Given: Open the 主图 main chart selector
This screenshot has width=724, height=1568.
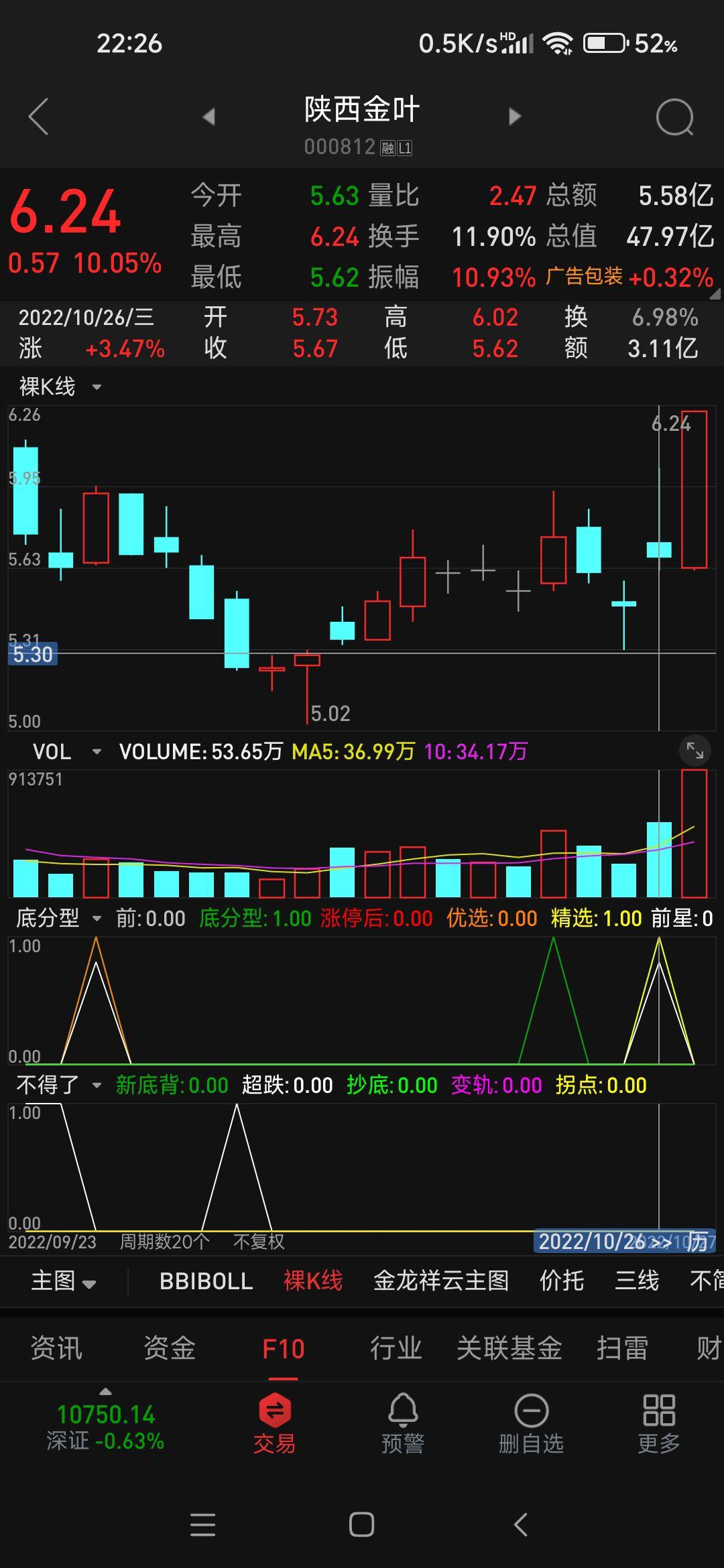Looking at the screenshot, I should (63, 1281).
